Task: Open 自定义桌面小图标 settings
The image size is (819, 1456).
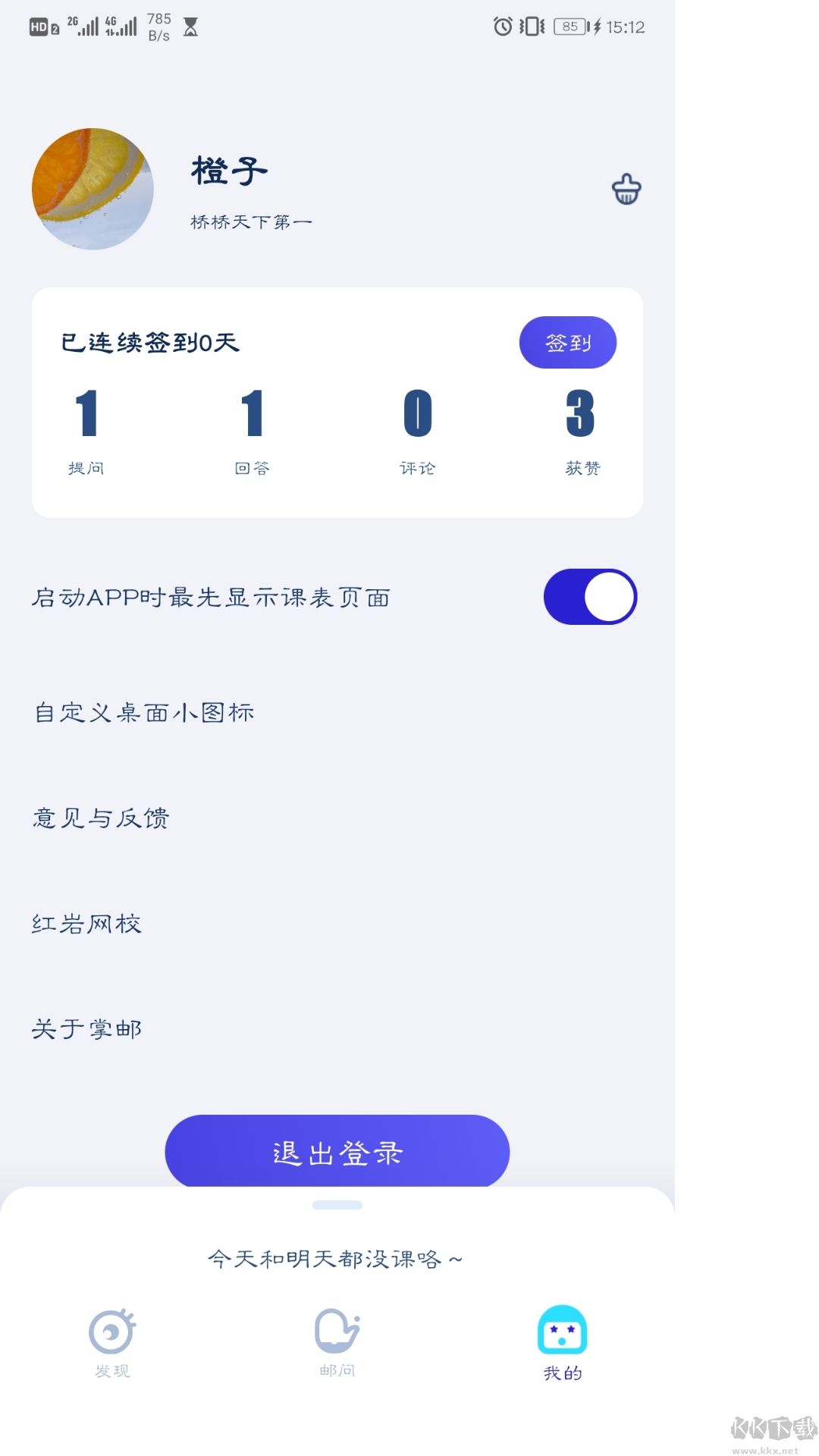Action: coord(143,711)
